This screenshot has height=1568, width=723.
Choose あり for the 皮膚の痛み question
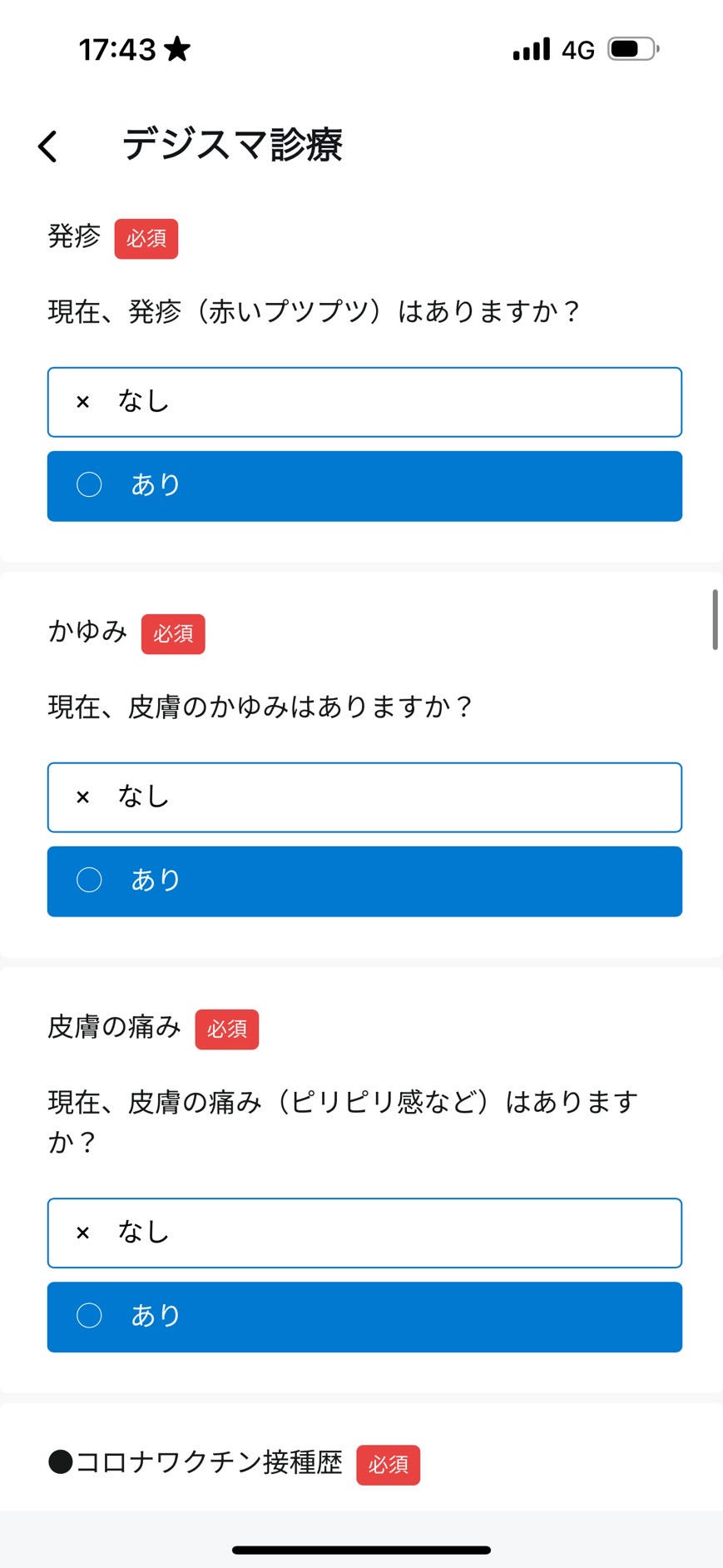pos(364,1317)
